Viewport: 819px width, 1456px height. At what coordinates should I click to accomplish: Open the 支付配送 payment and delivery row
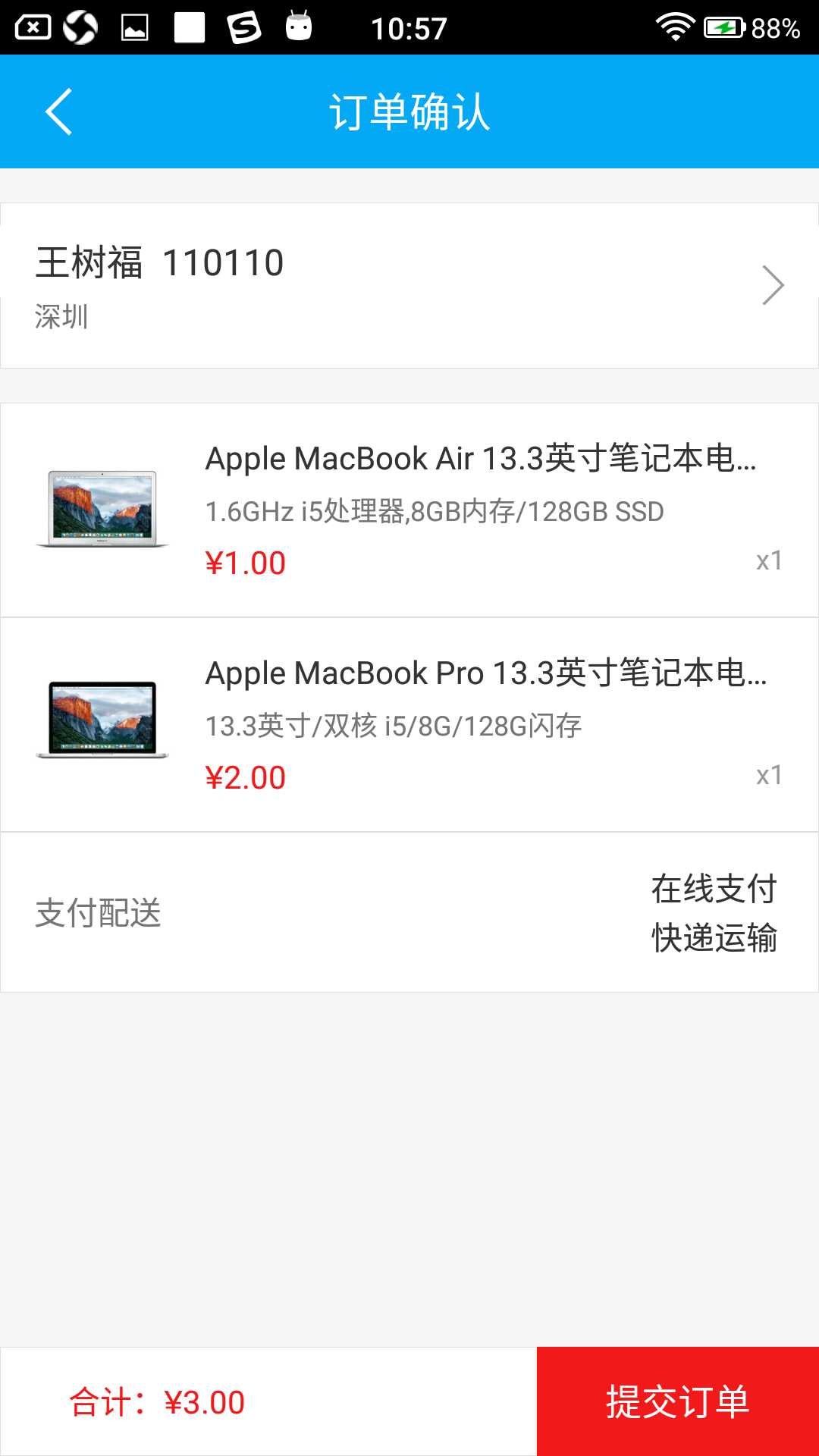409,912
